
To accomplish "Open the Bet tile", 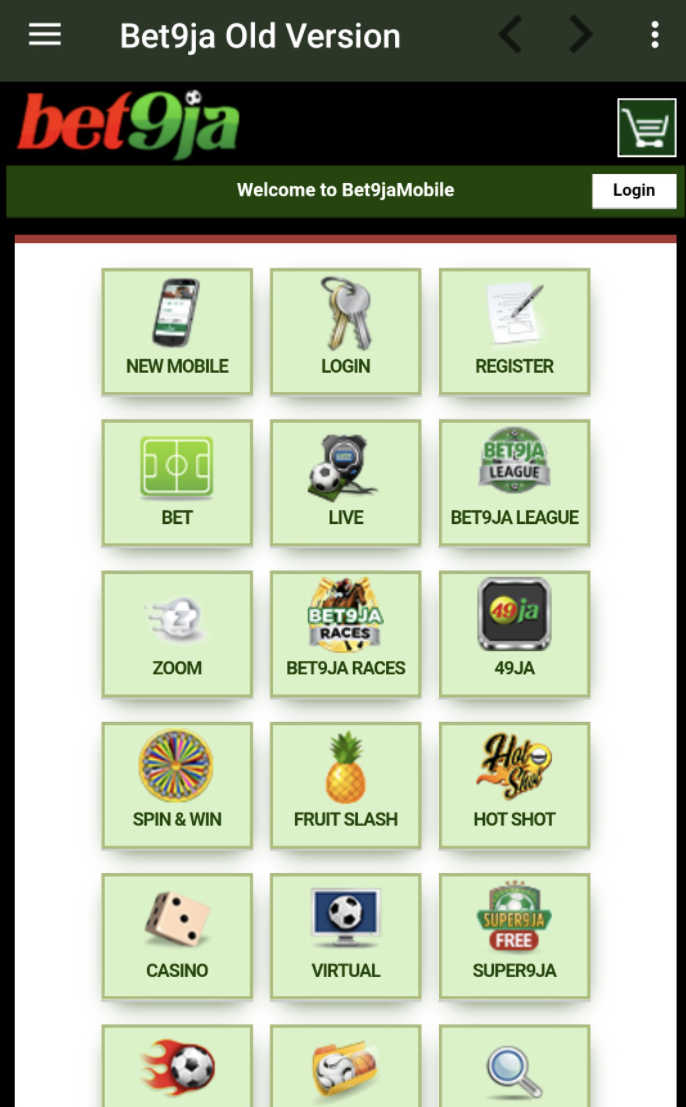I will (x=177, y=483).
